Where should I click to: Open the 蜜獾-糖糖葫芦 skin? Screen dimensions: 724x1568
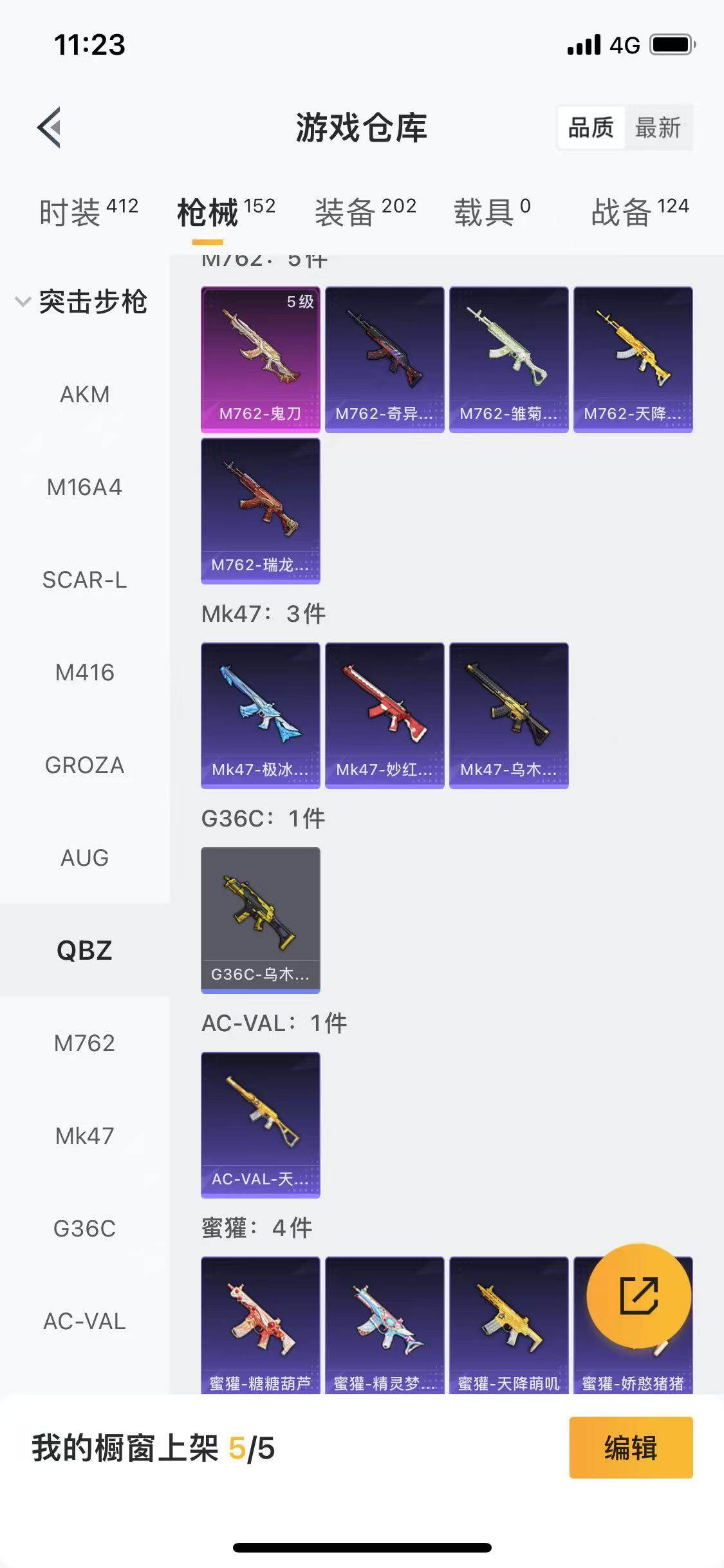(x=260, y=1324)
